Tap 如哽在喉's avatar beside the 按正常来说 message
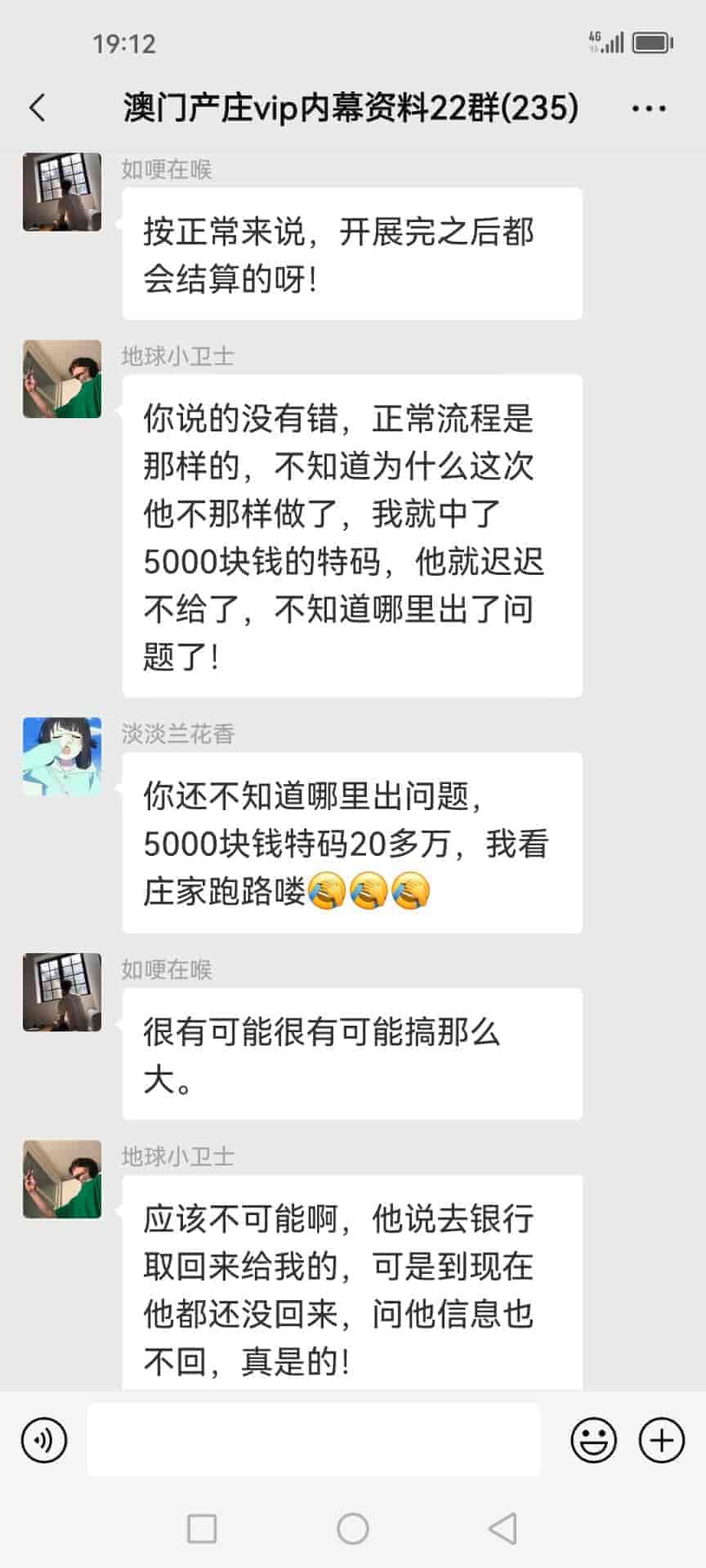This screenshot has height=1568, width=706. pos(62,192)
